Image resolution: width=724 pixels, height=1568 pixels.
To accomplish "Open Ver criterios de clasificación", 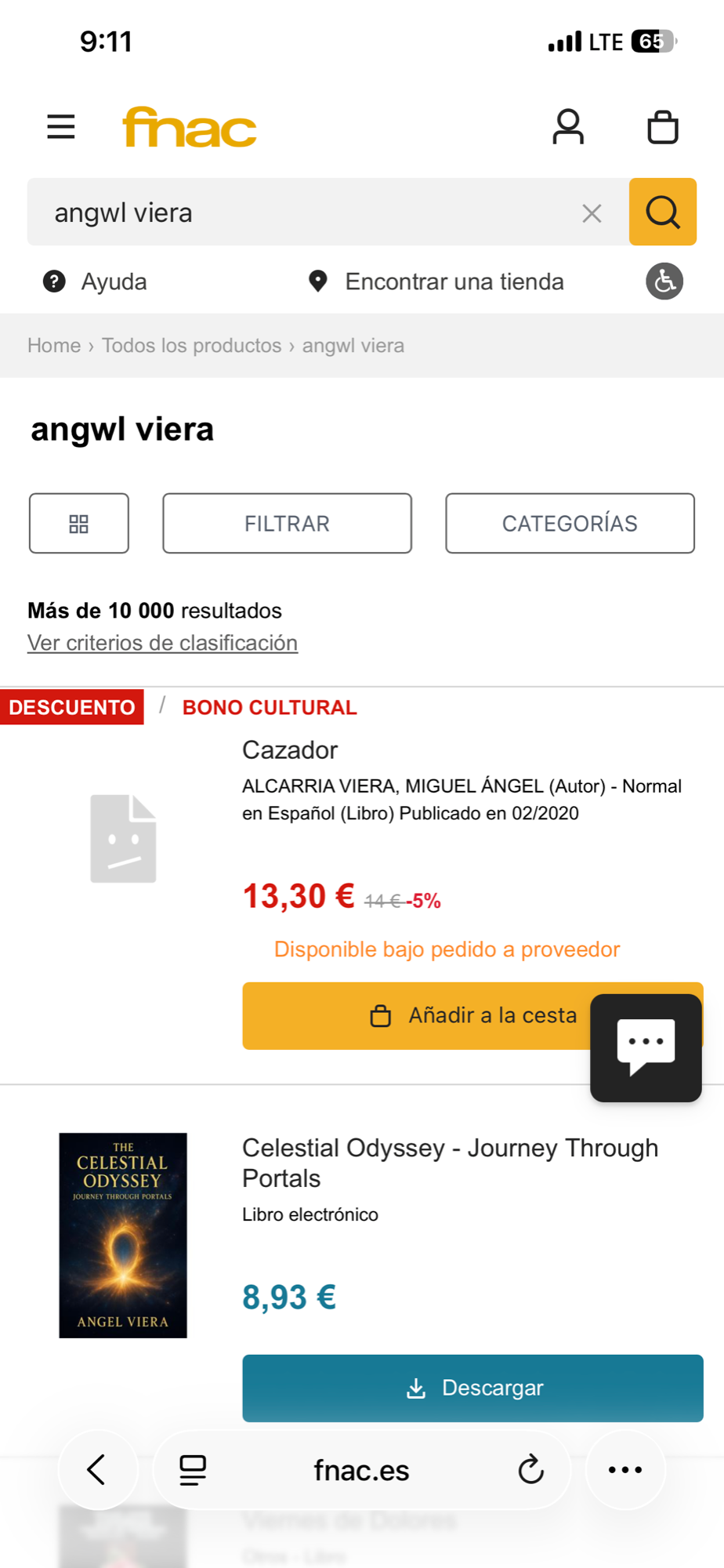I will coord(162,643).
